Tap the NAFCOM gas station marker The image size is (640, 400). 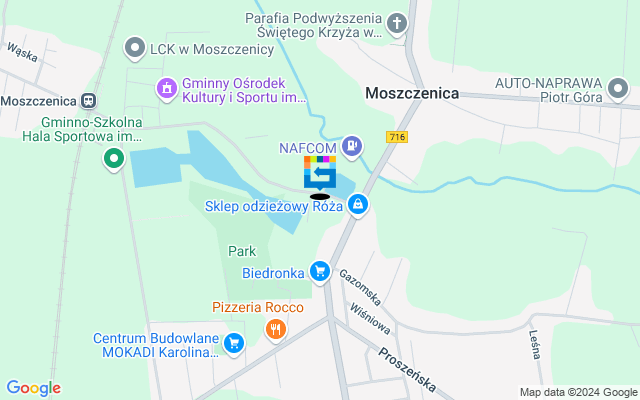[352, 148]
